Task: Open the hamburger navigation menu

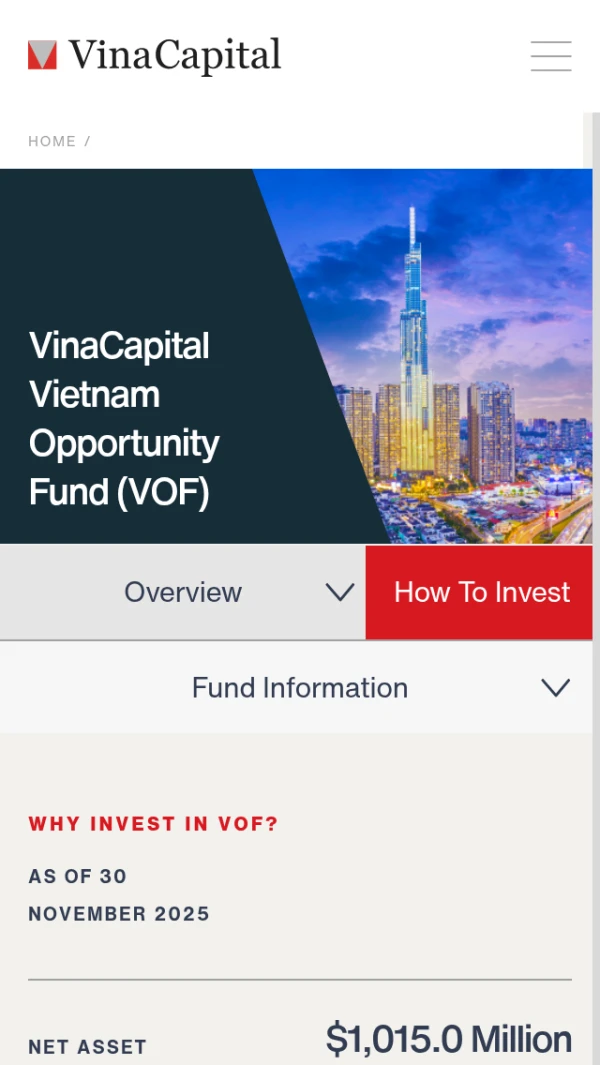Action: pos(550,56)
